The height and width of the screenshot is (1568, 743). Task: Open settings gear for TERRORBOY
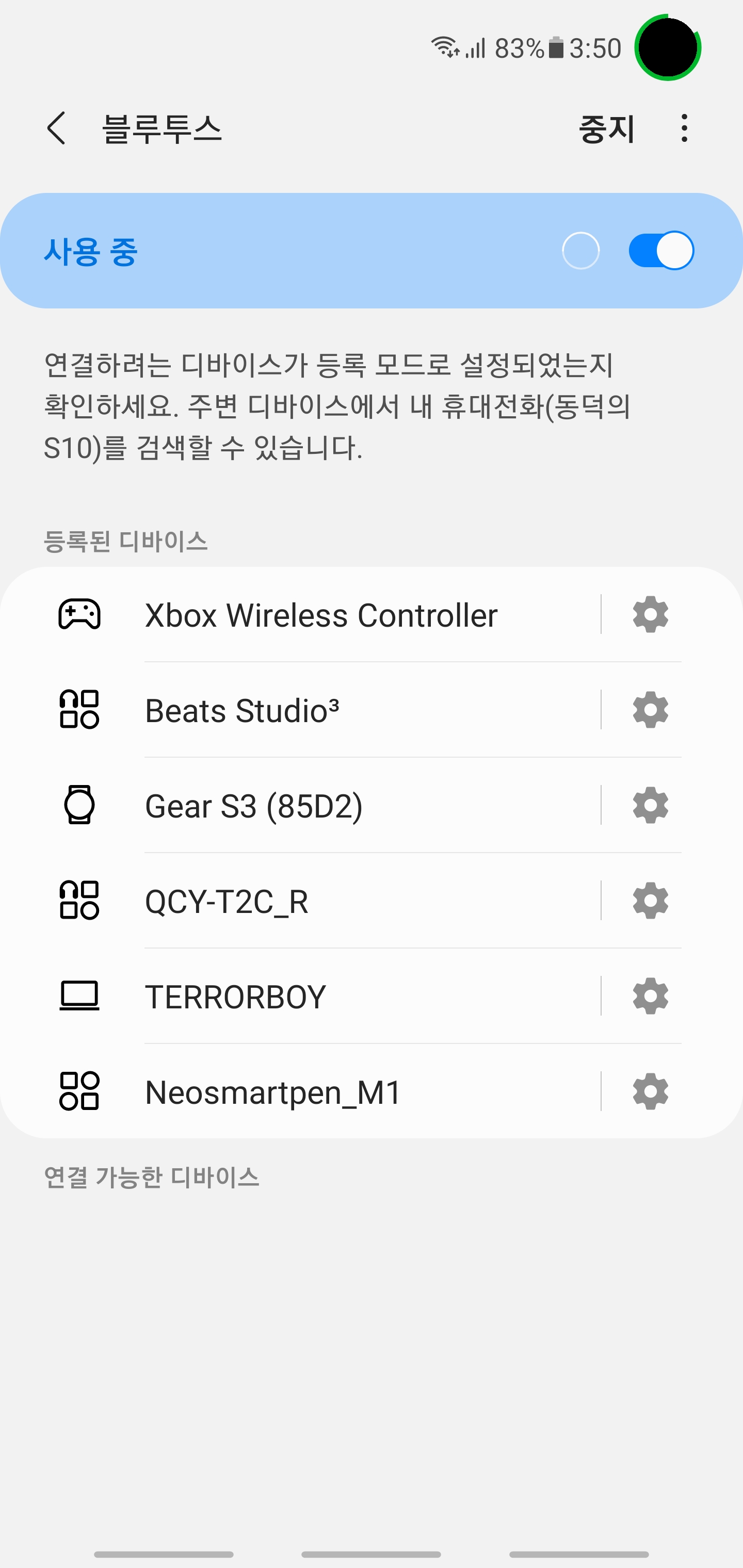click(651, 997)
